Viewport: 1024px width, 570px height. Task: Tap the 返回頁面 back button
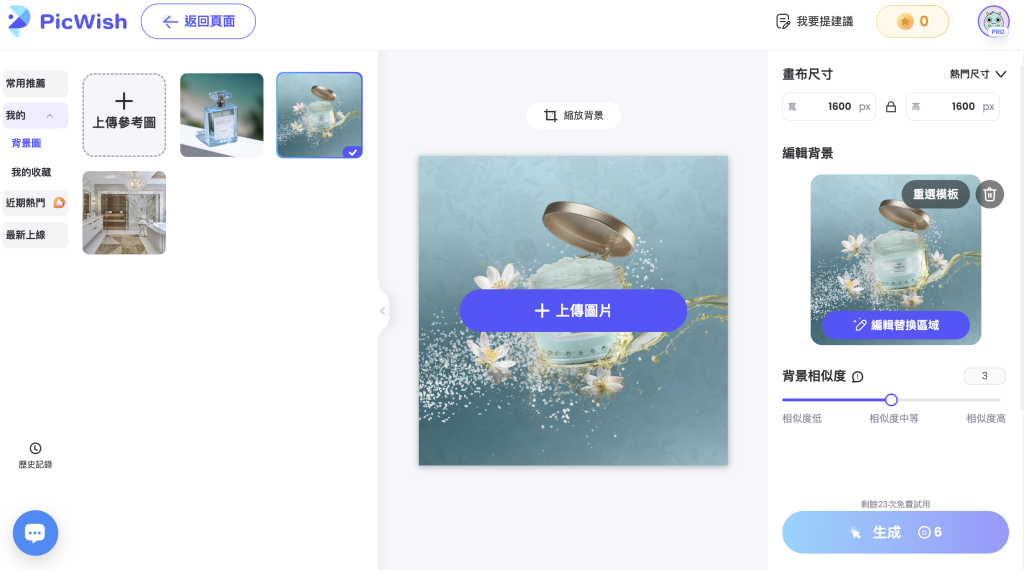198,21
